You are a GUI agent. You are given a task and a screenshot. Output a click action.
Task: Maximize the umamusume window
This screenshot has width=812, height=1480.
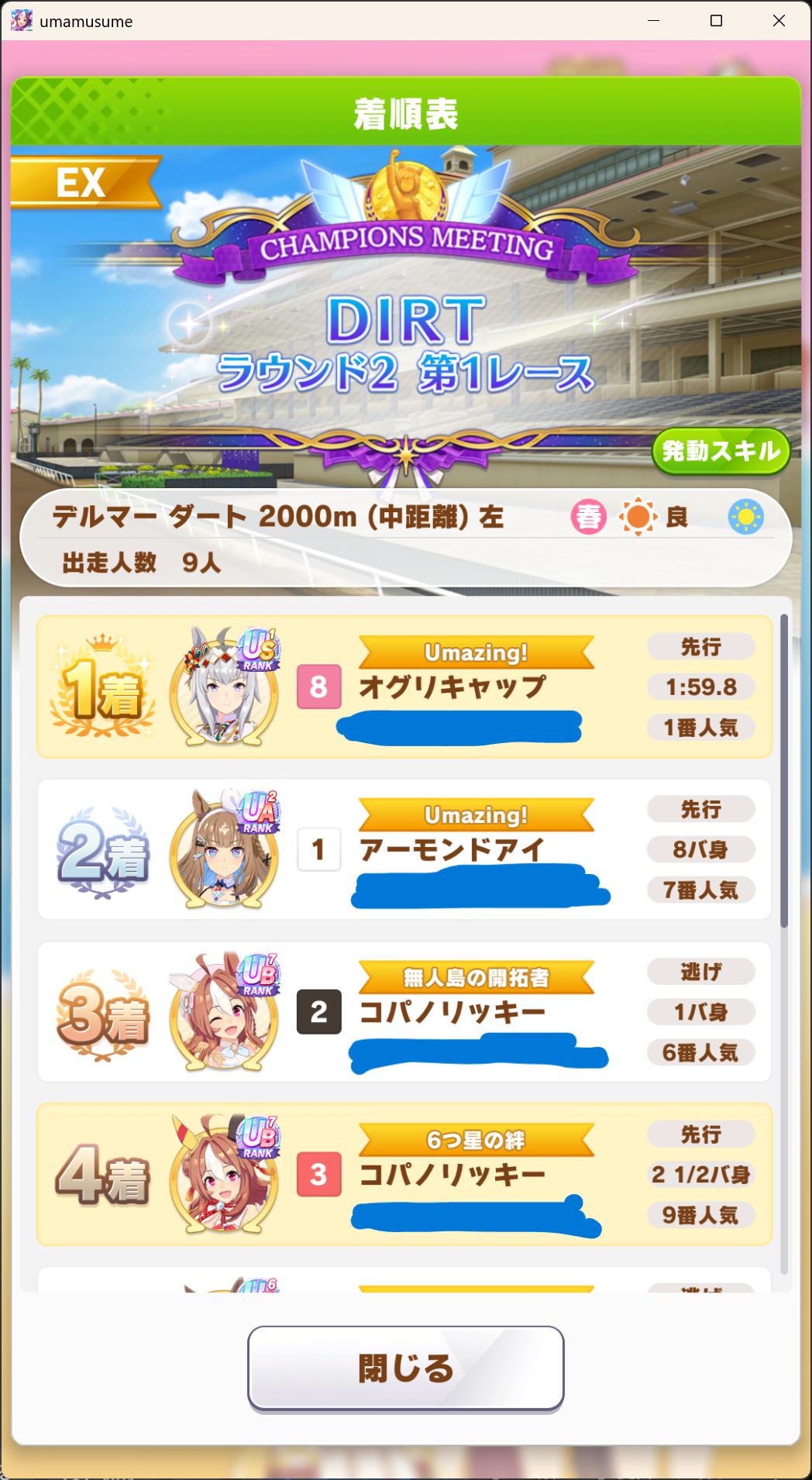(x=716, y=21)
